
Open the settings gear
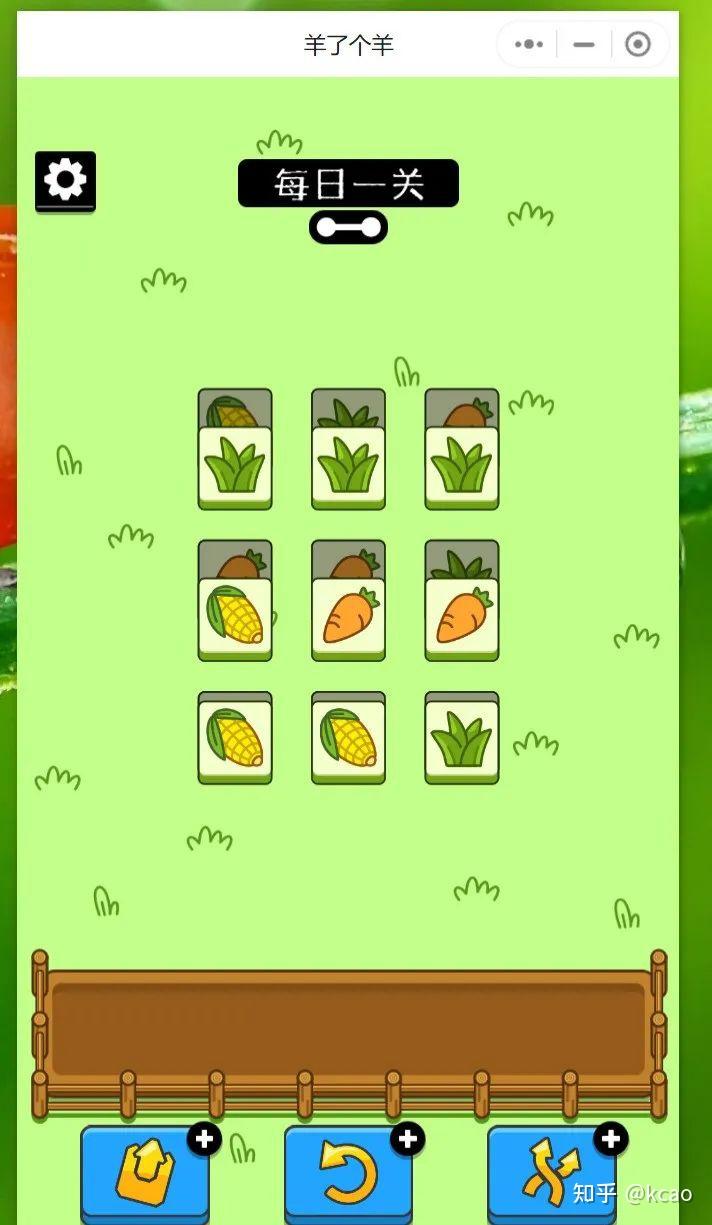tap(65, 180)
